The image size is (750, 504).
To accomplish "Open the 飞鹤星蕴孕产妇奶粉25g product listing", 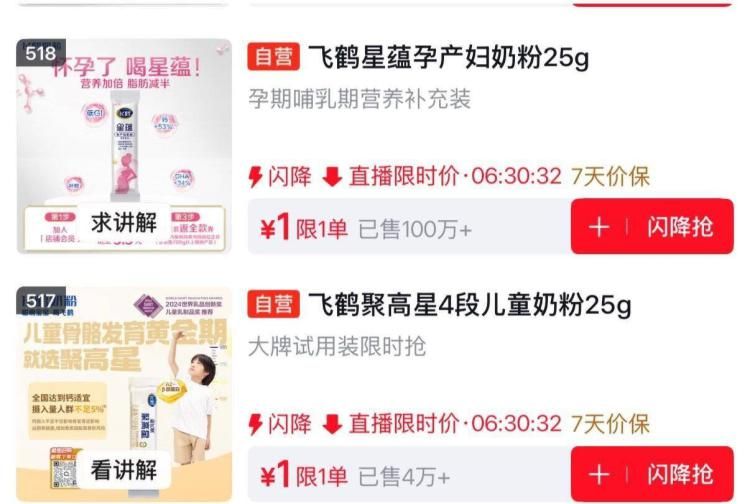I will click(448, 58).
